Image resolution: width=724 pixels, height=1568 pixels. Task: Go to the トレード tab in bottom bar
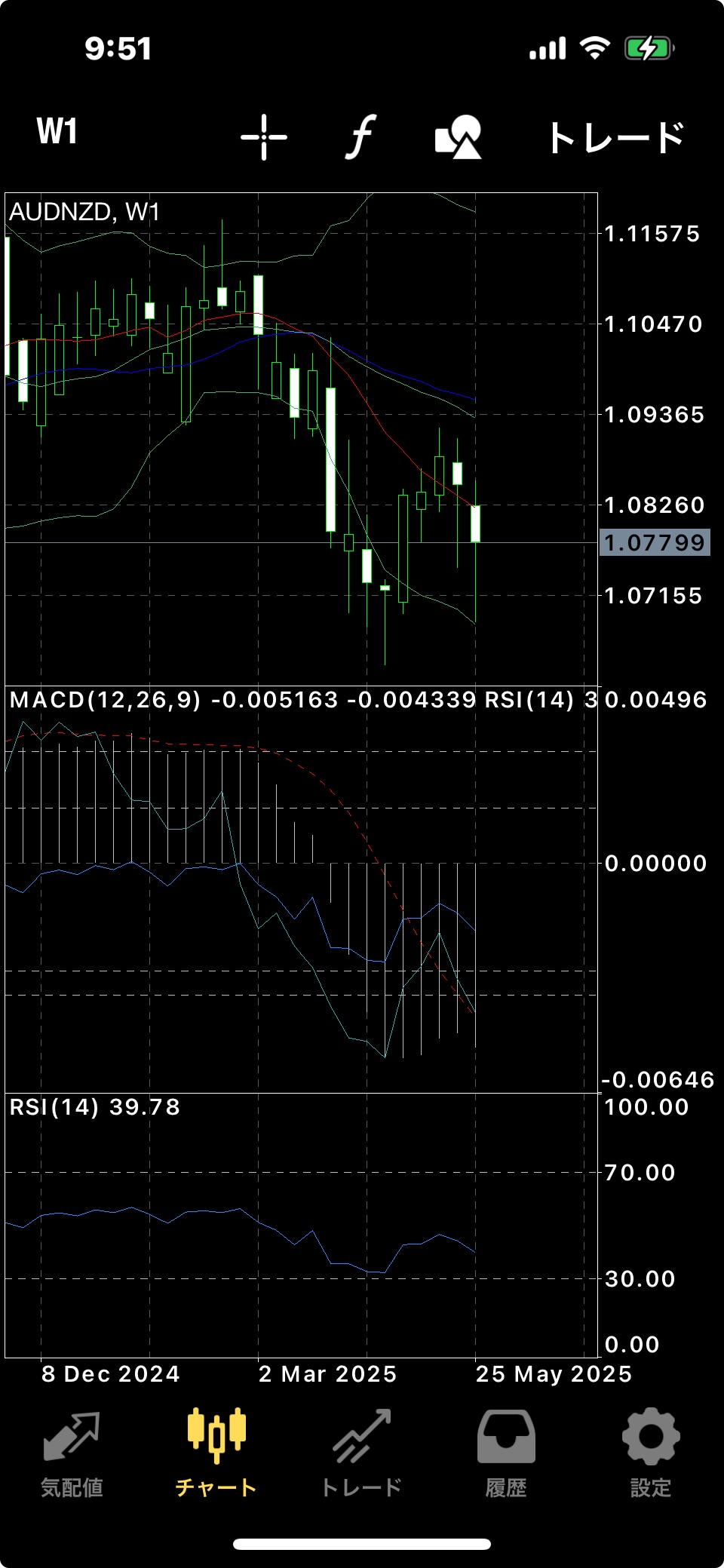[361, 1454]
